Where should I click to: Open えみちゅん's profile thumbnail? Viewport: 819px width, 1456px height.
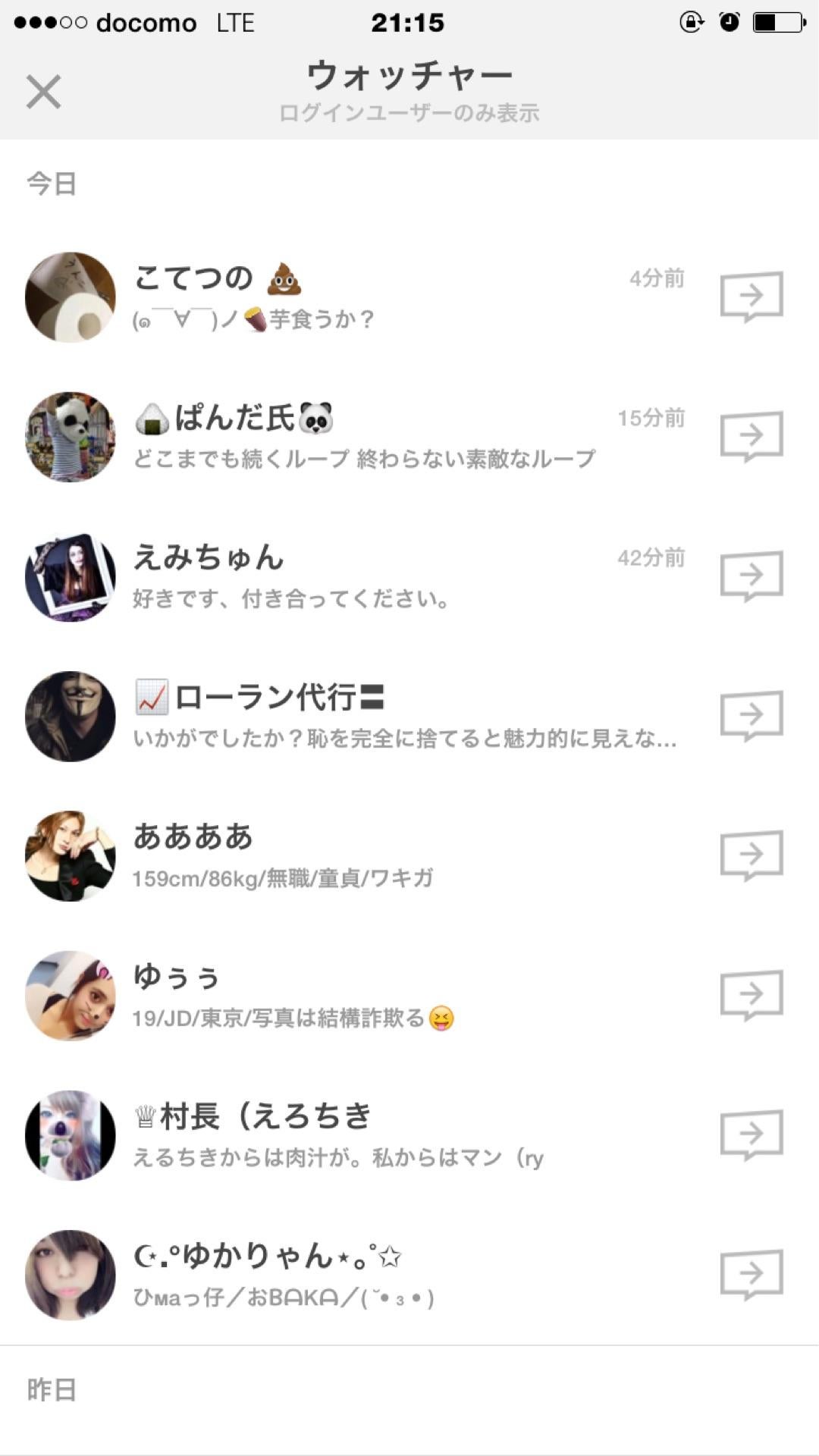click(69, 575)
